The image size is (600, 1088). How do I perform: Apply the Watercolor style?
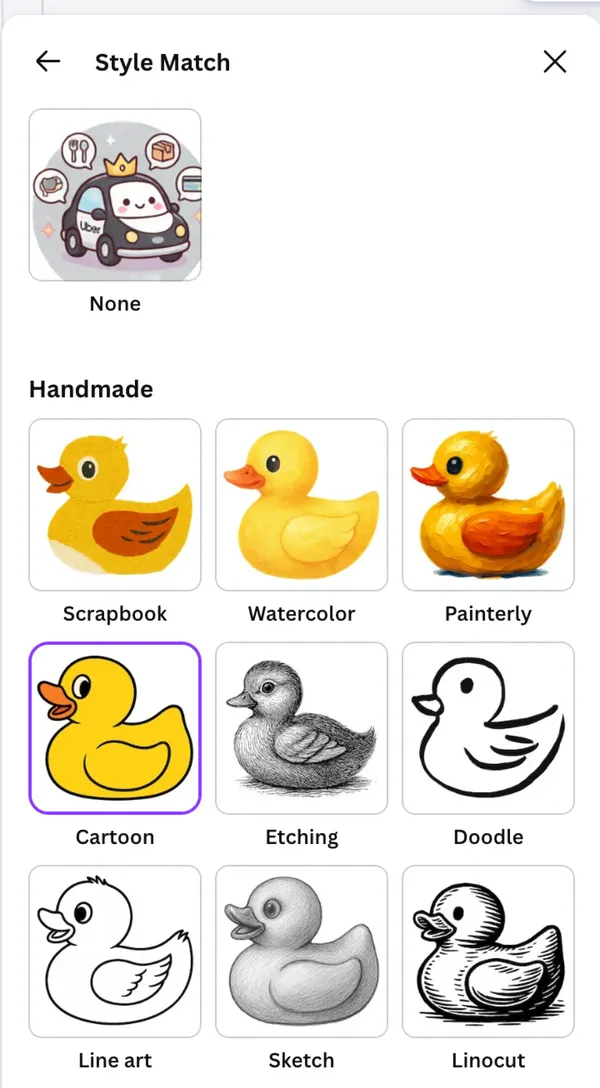301,505
